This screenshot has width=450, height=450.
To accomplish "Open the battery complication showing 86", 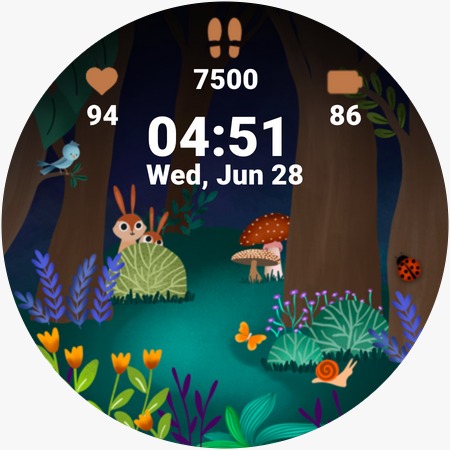I will tap(345, 98).
